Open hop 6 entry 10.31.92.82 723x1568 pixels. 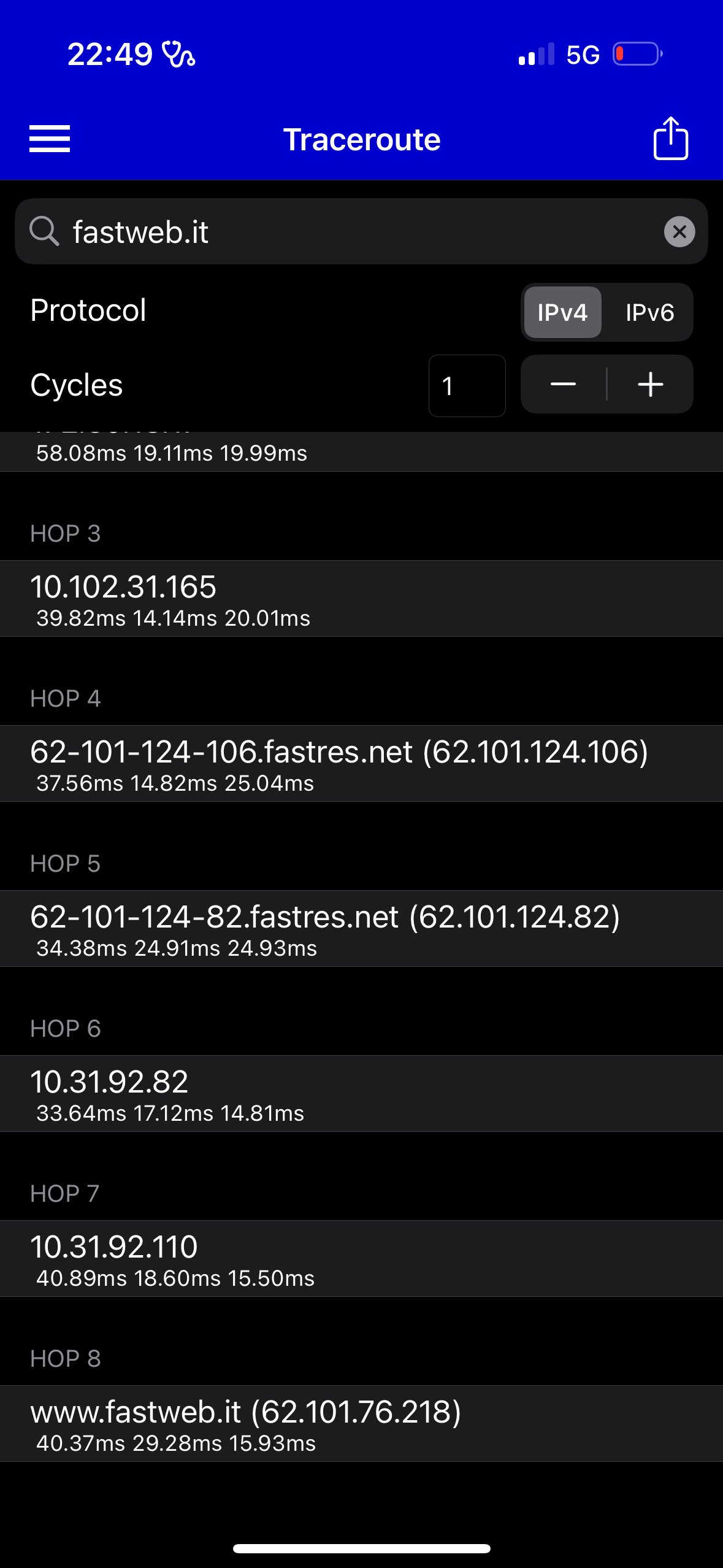(x=361, y=1093)
